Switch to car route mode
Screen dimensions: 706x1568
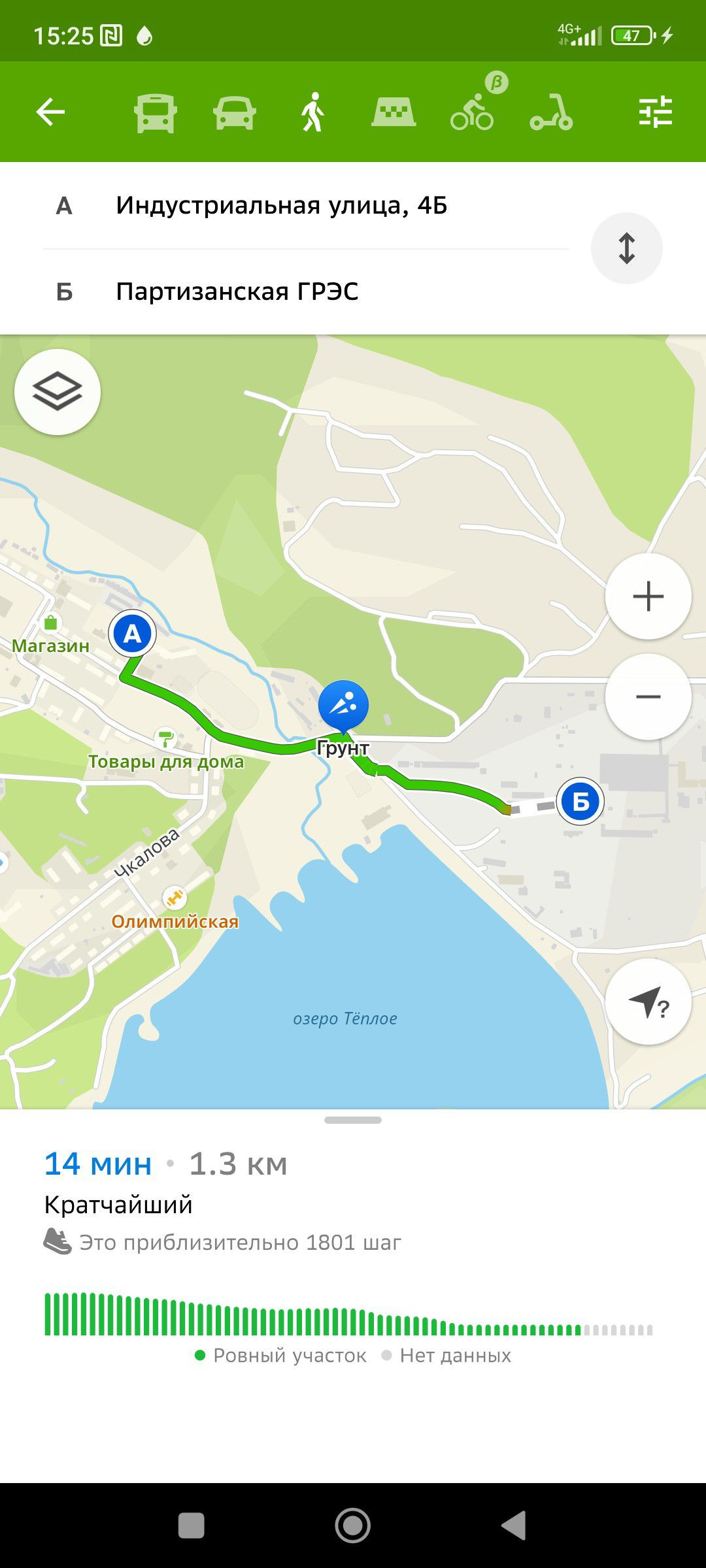click(234, 113)
